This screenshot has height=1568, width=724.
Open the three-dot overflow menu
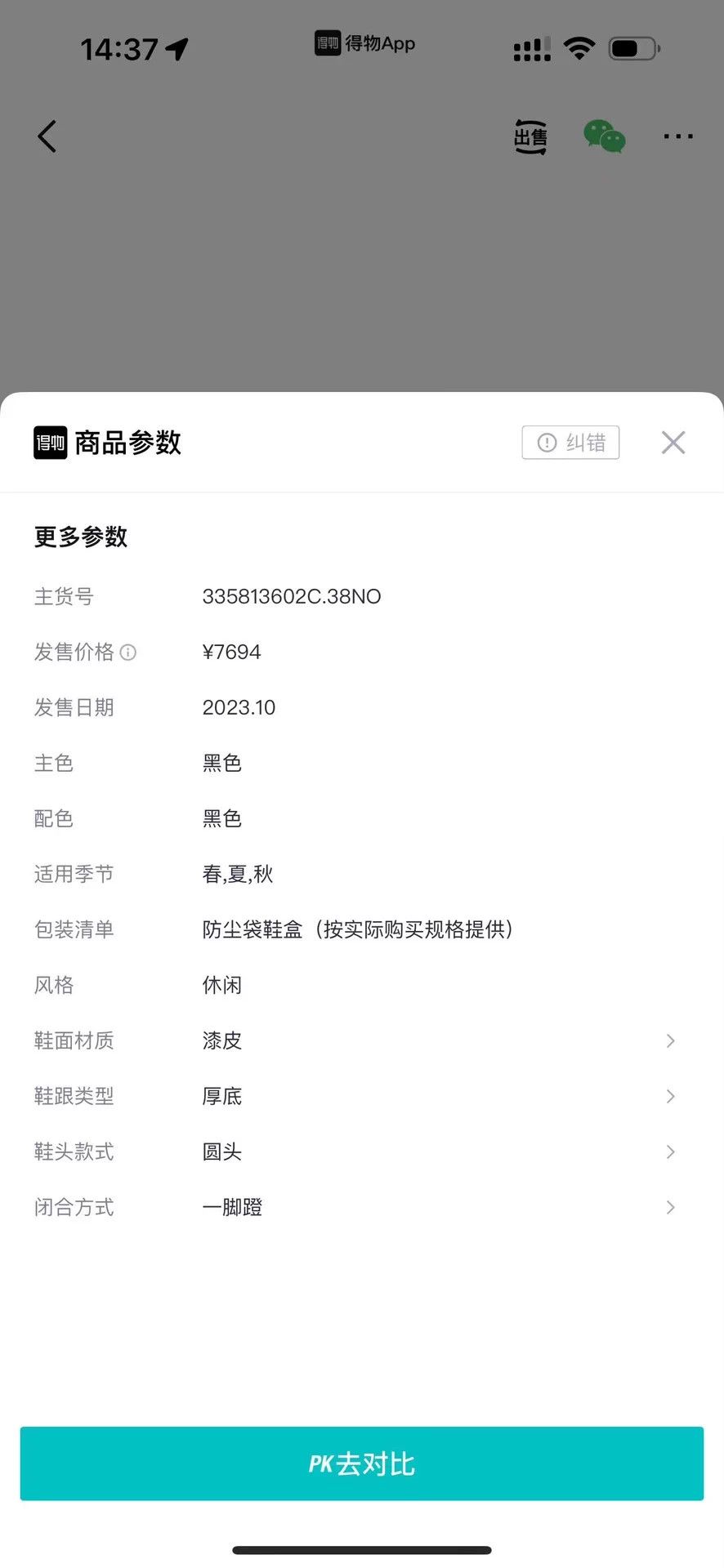point(678,136)
